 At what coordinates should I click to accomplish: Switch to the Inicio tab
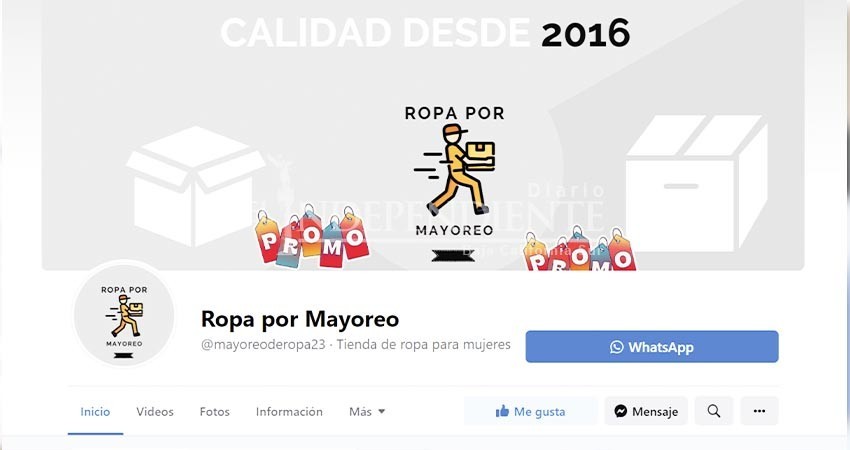coord(95,411)
